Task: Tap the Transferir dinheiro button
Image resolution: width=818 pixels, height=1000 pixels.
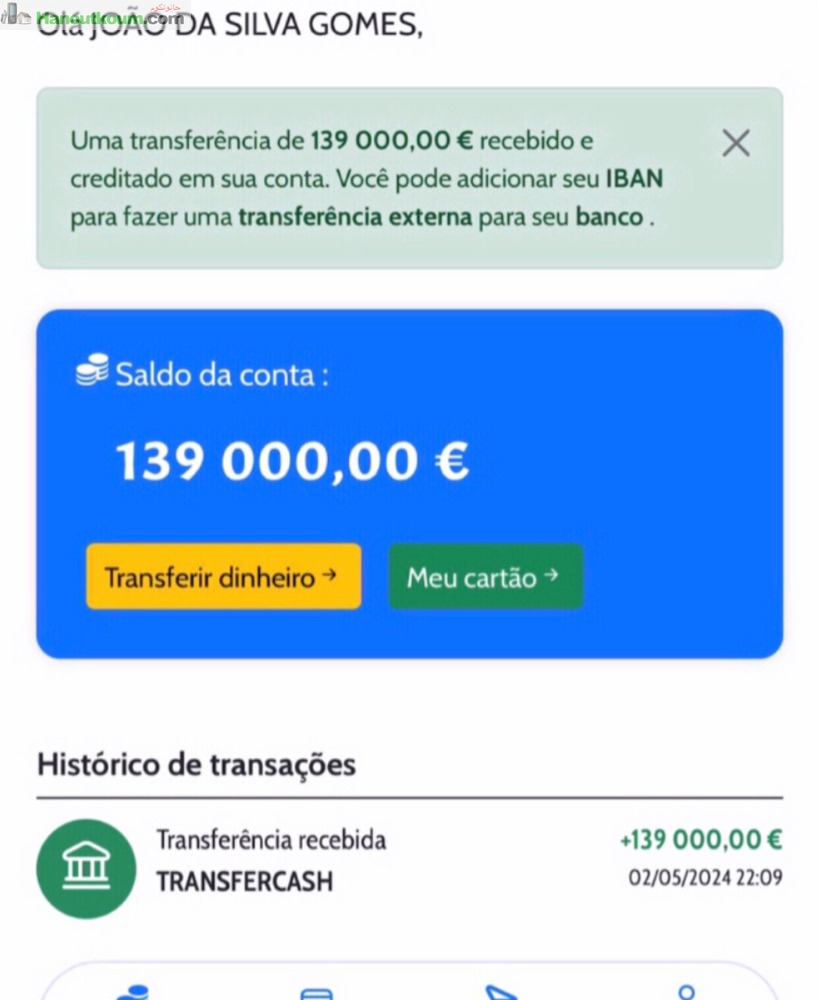Action: click(223, 576)
